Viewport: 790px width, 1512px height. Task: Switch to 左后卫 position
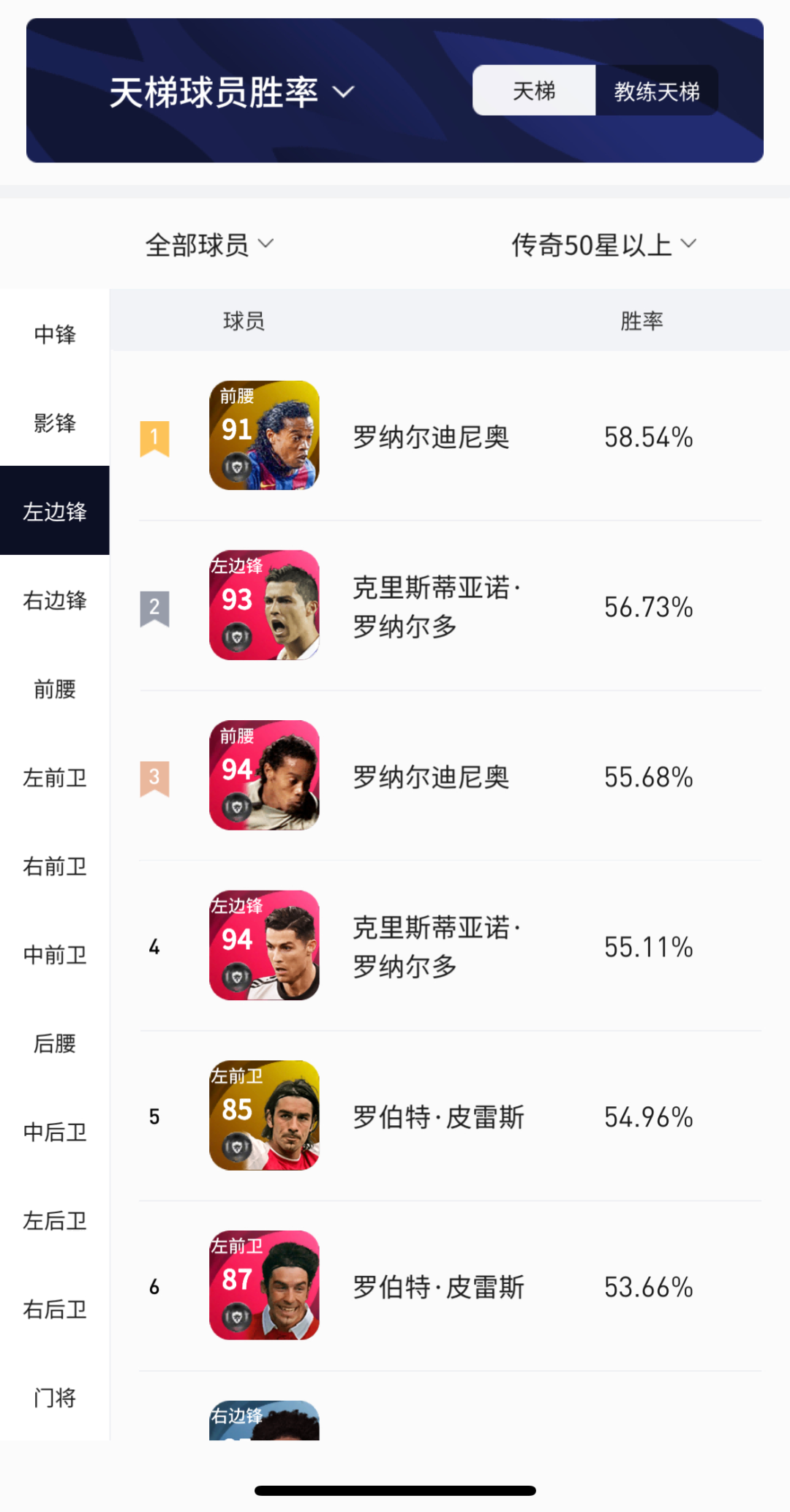(x=55, y=1220)
